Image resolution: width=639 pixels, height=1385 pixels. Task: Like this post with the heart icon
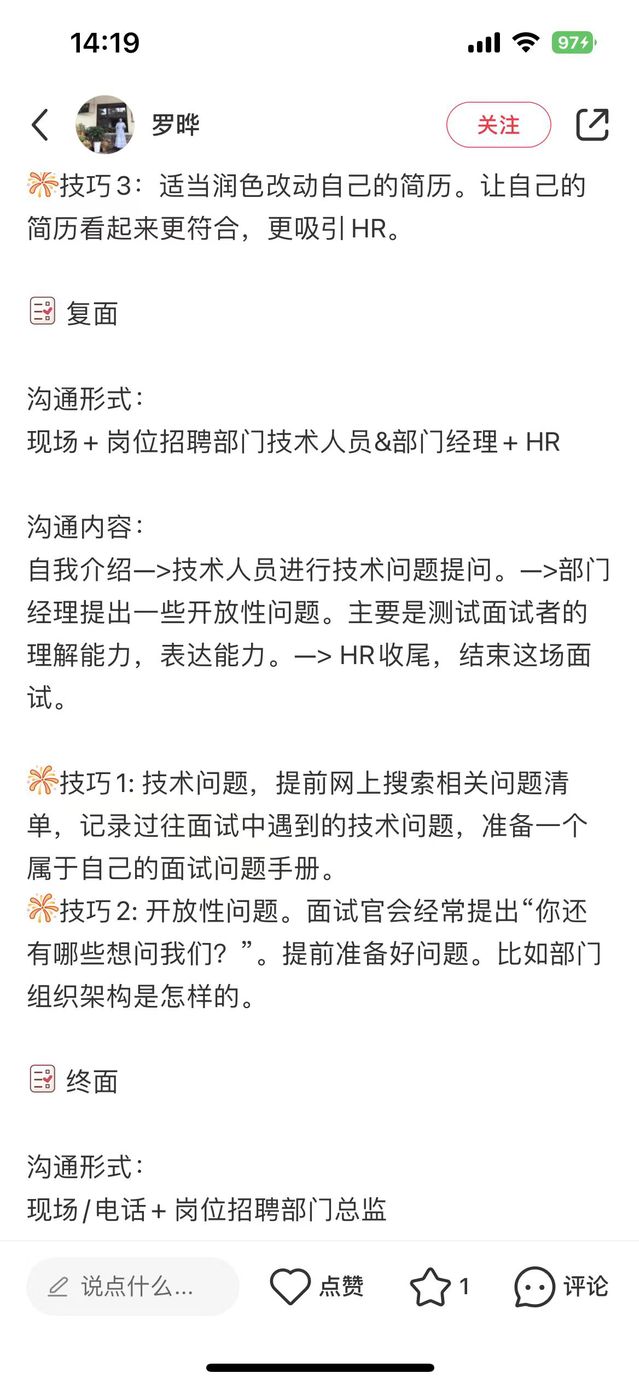[x=291, y=1286]
